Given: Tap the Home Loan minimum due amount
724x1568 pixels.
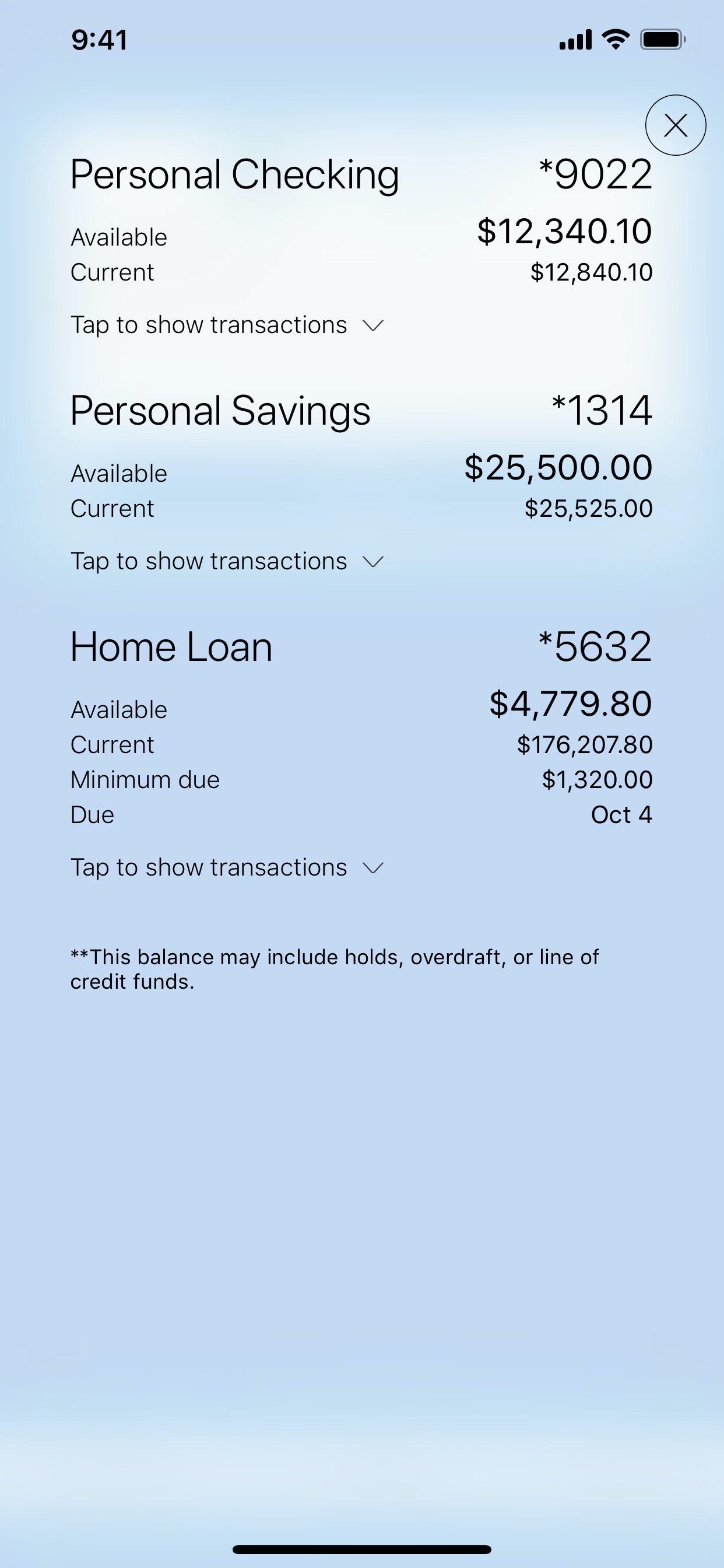Looking at the screenshot, I should pos(598,779).
